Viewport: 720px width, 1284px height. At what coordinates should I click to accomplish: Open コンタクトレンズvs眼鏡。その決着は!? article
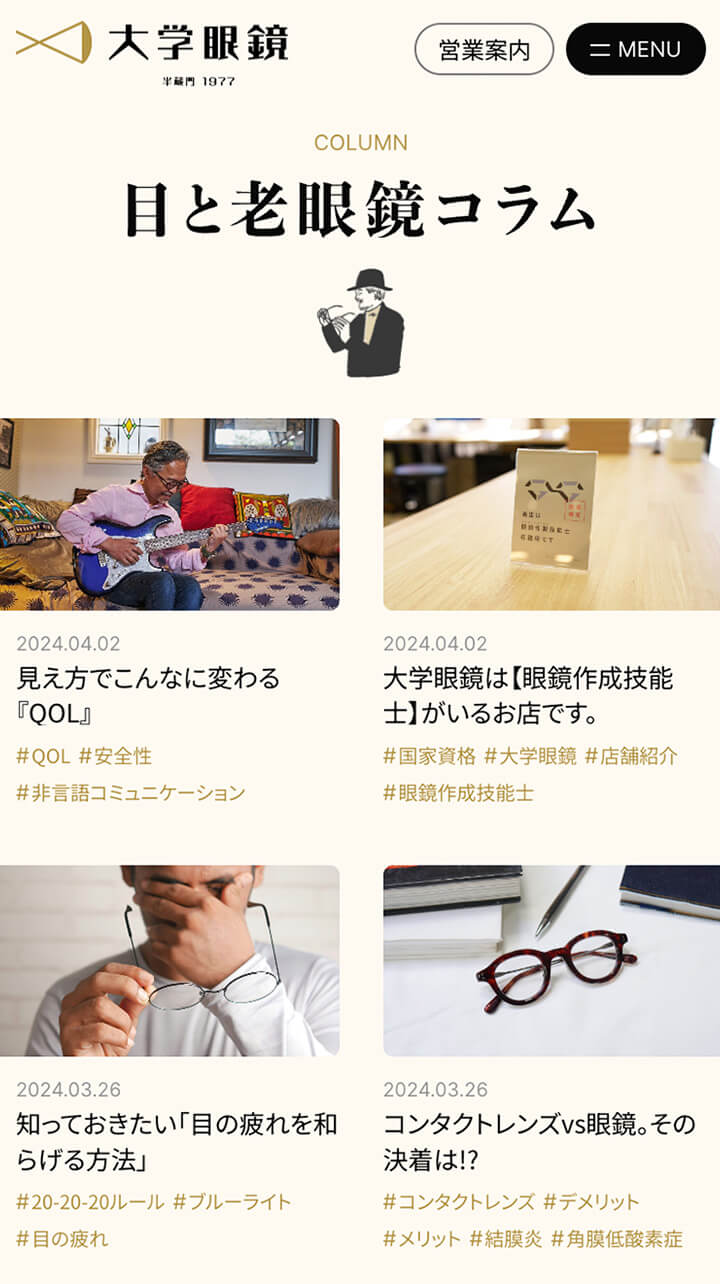(x=538, y=1142)
